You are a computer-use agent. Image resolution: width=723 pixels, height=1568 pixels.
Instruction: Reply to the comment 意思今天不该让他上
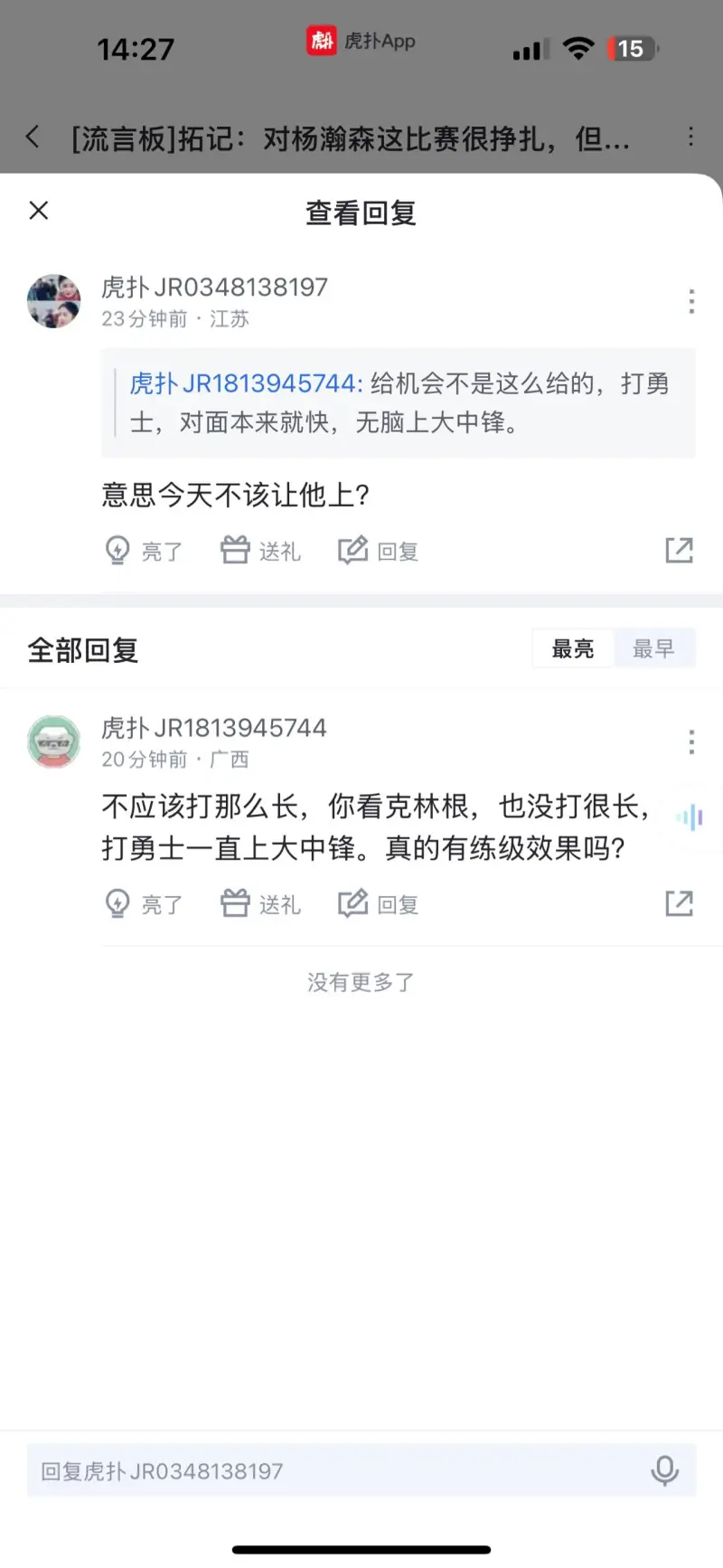(379, 551)
